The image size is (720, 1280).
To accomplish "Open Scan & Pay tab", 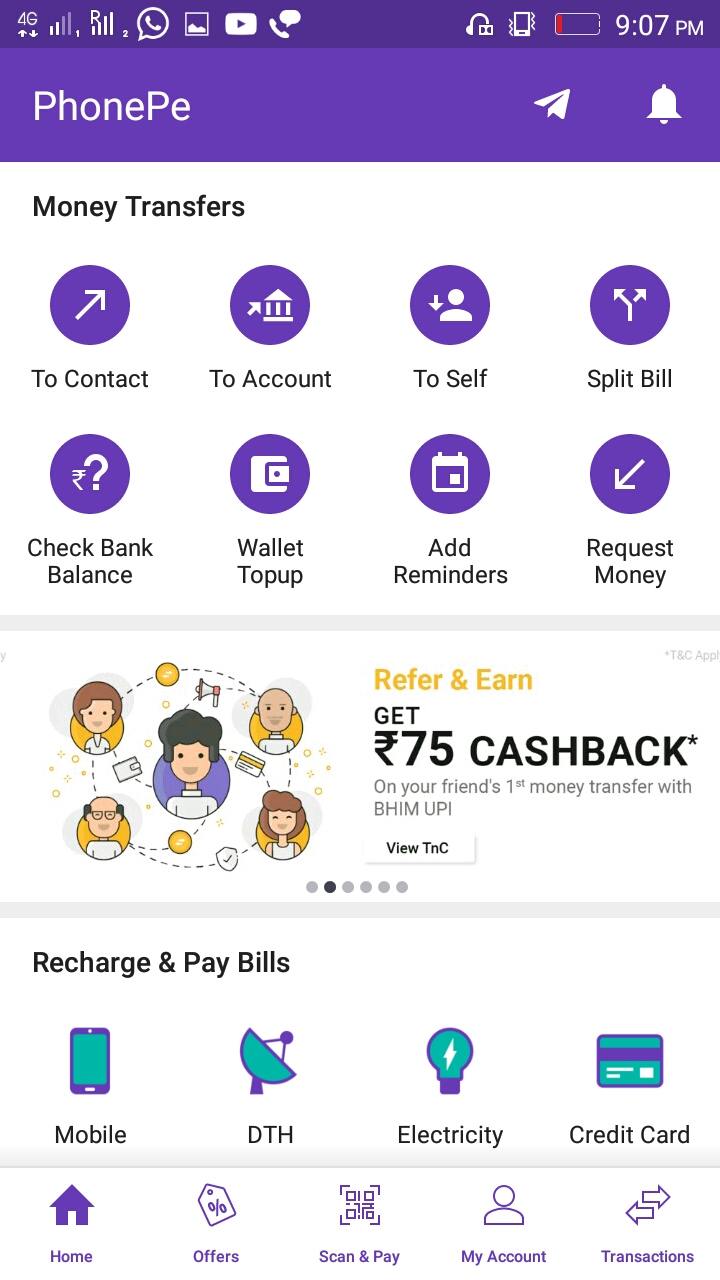I will pos(359,1223).
